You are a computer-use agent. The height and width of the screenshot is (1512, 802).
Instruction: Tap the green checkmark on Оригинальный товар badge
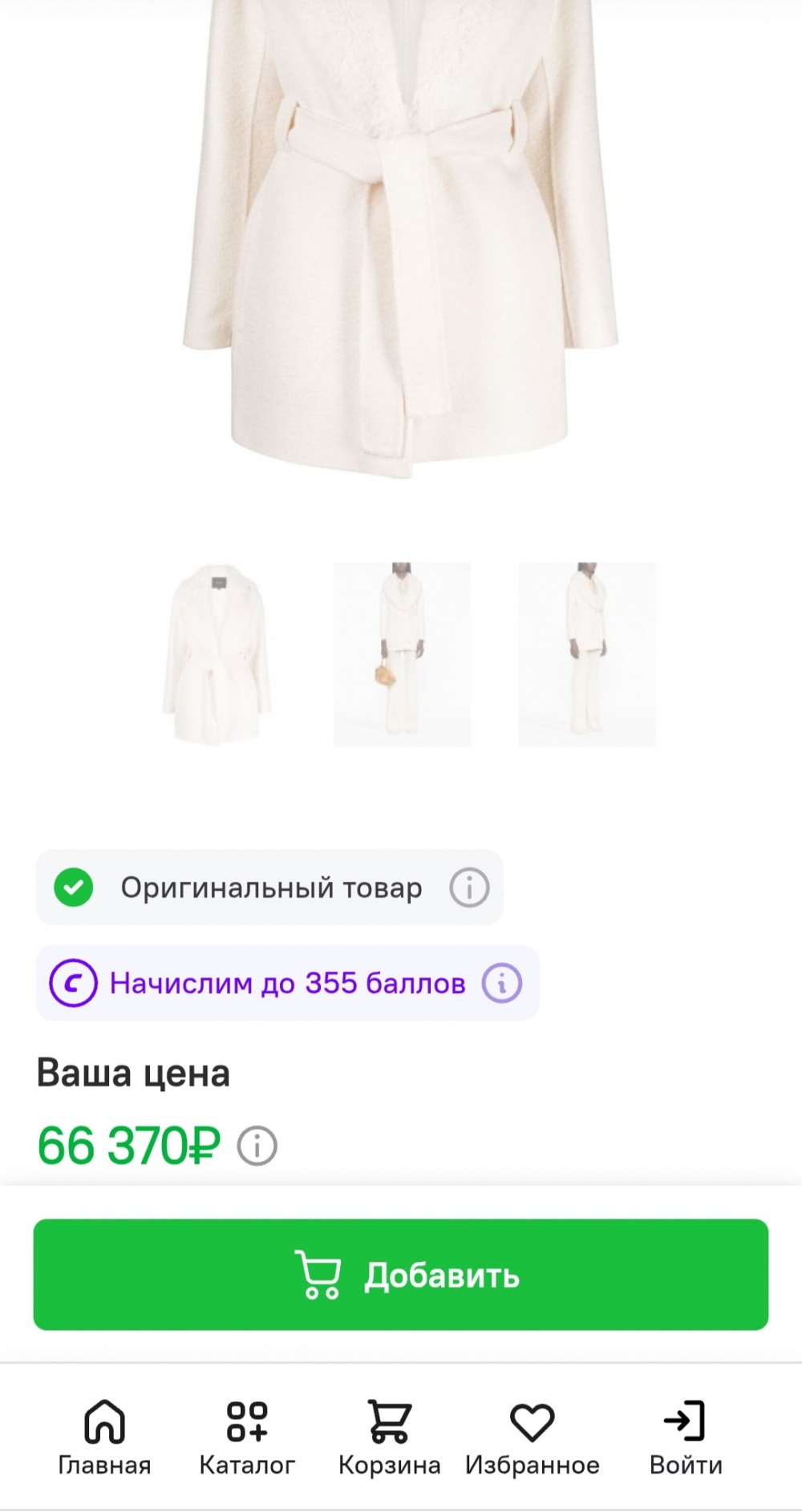[74, 888]
